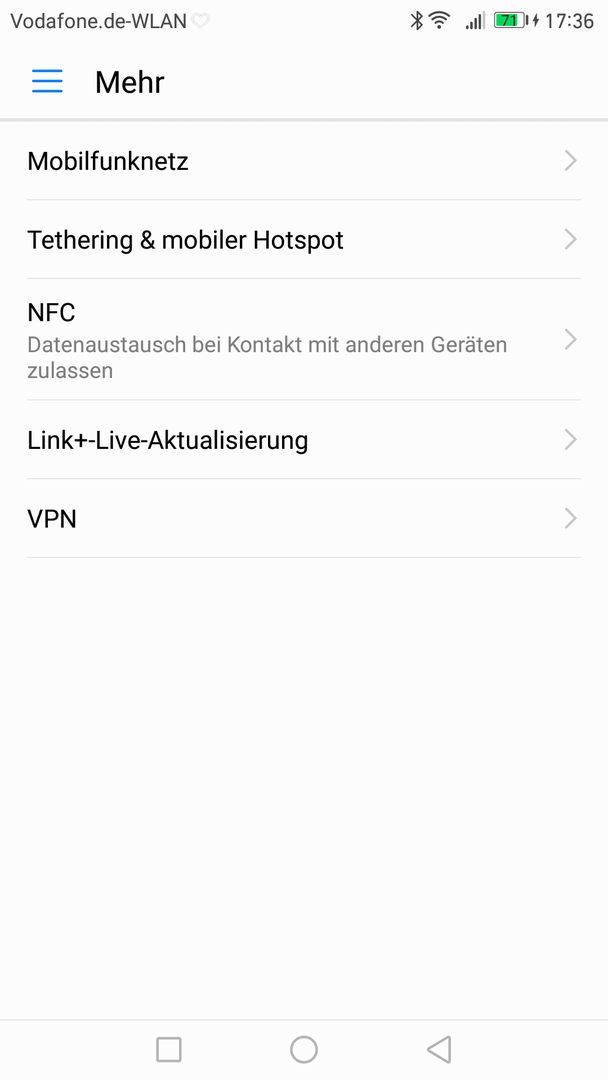Viewport: 608px width, 1080px height.
Task: Go back with the system back button
Action: [x=439, y=1050]
